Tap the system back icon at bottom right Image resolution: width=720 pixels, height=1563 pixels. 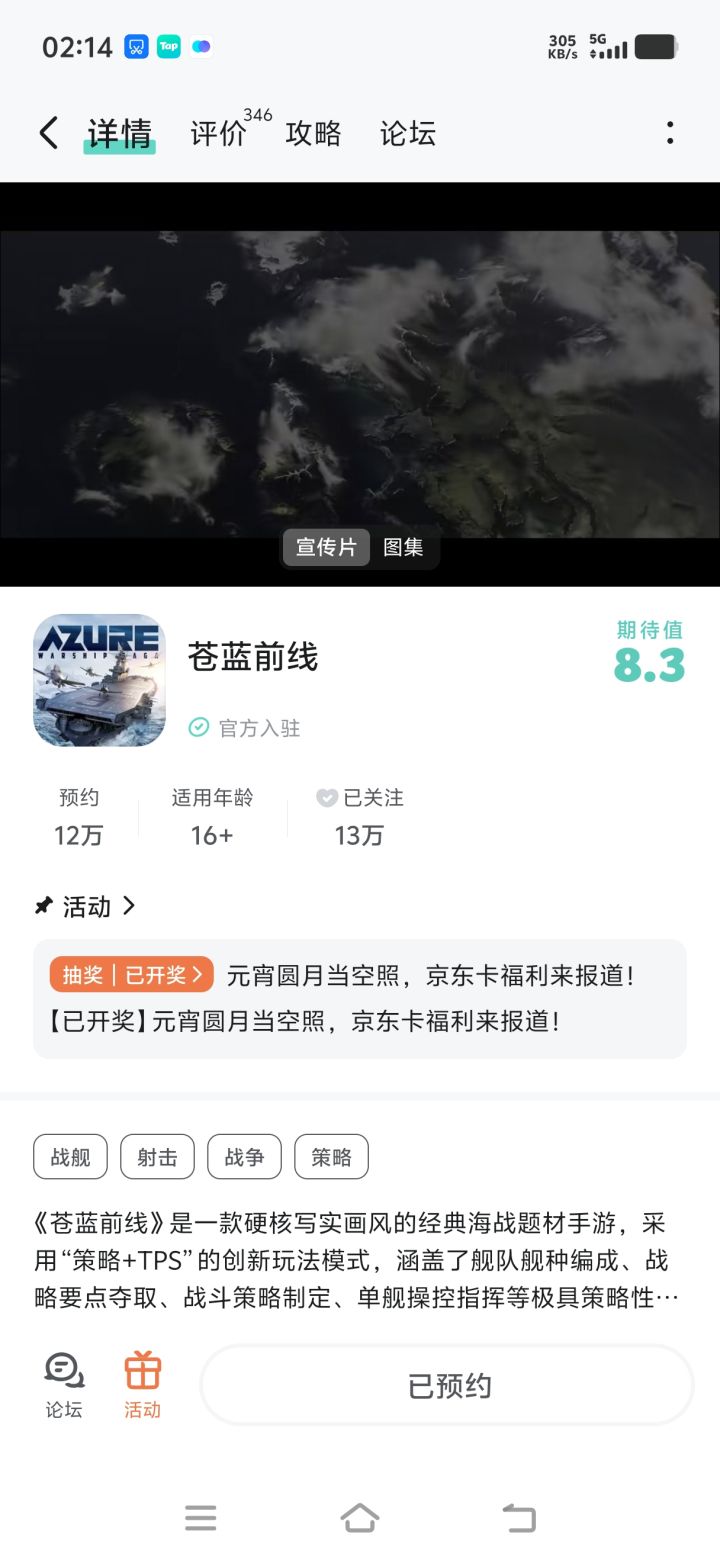click(518, 1517)
